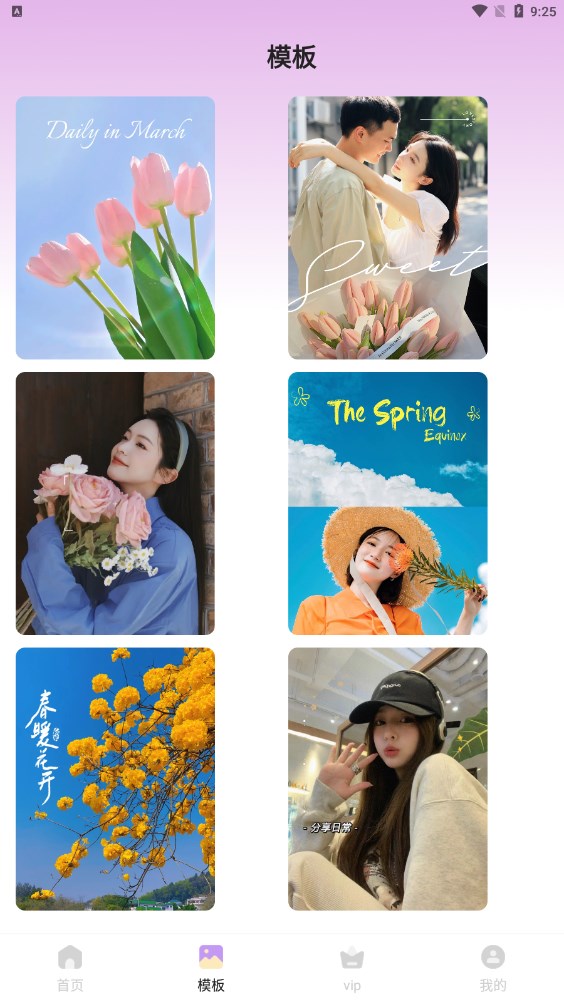Image resolution: width=564 pixels, height=1002 pixels.
Task: Open the 我的 profile tab
Action: click(493, 968)
